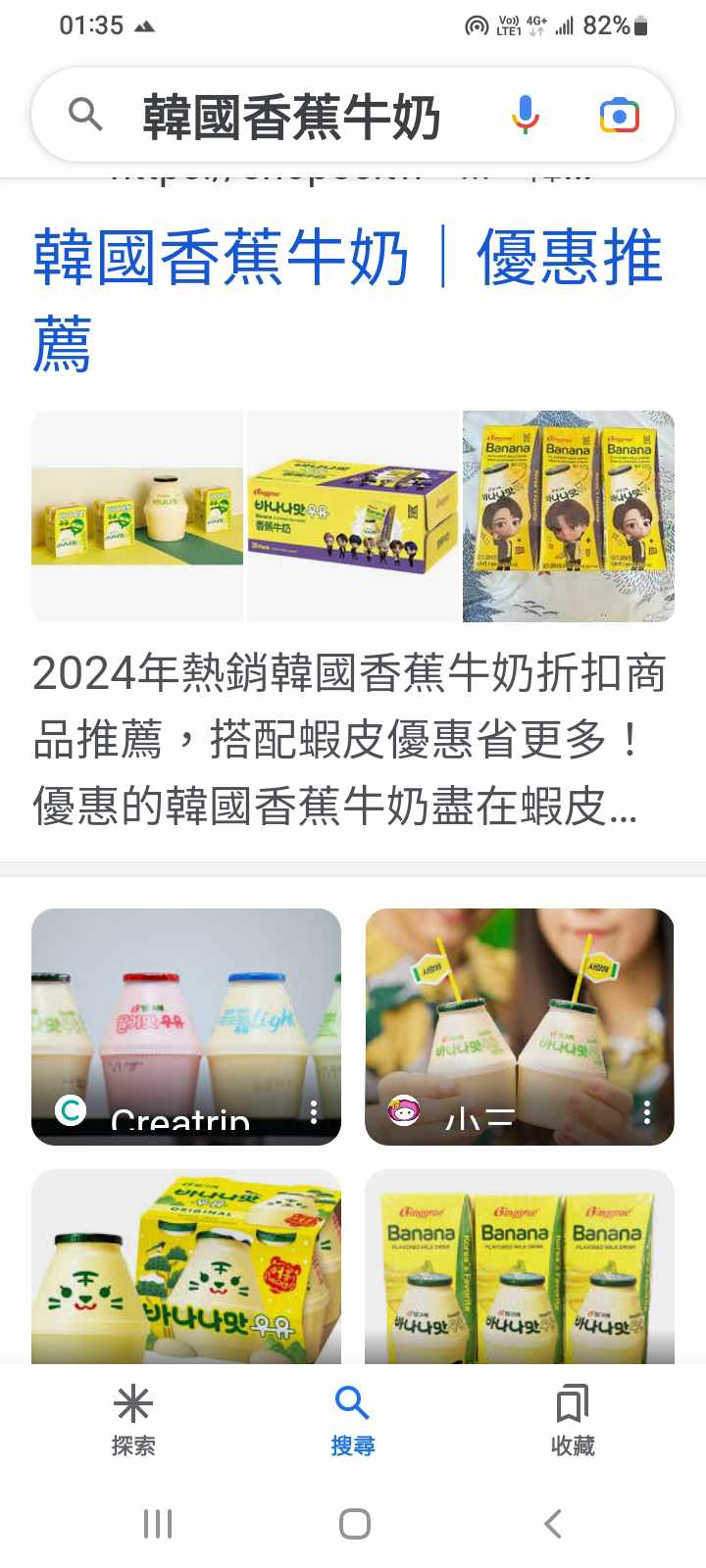Switch to the 探索 tab

point(133,1421)
